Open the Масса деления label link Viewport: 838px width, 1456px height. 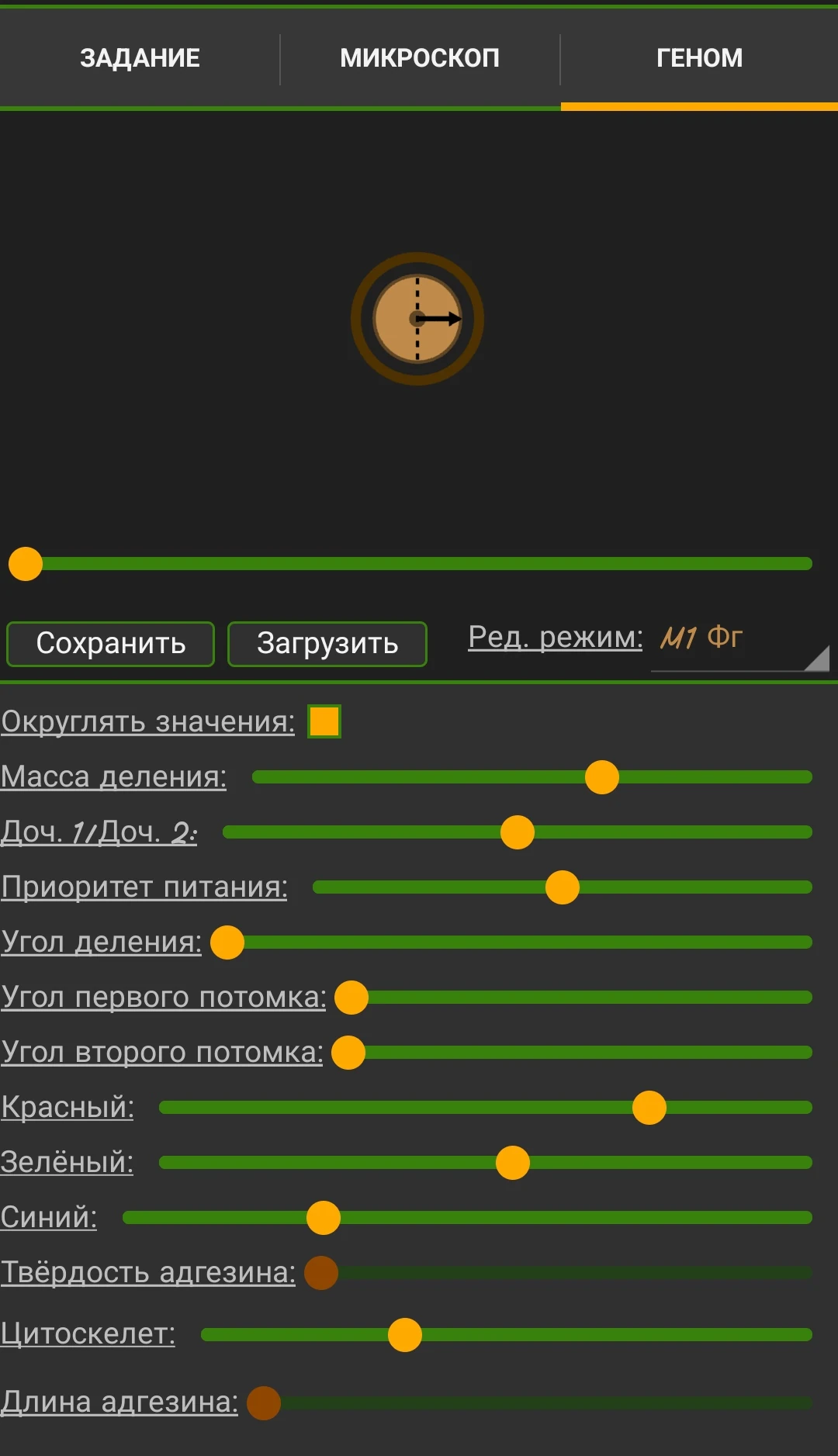click(113, 776)
